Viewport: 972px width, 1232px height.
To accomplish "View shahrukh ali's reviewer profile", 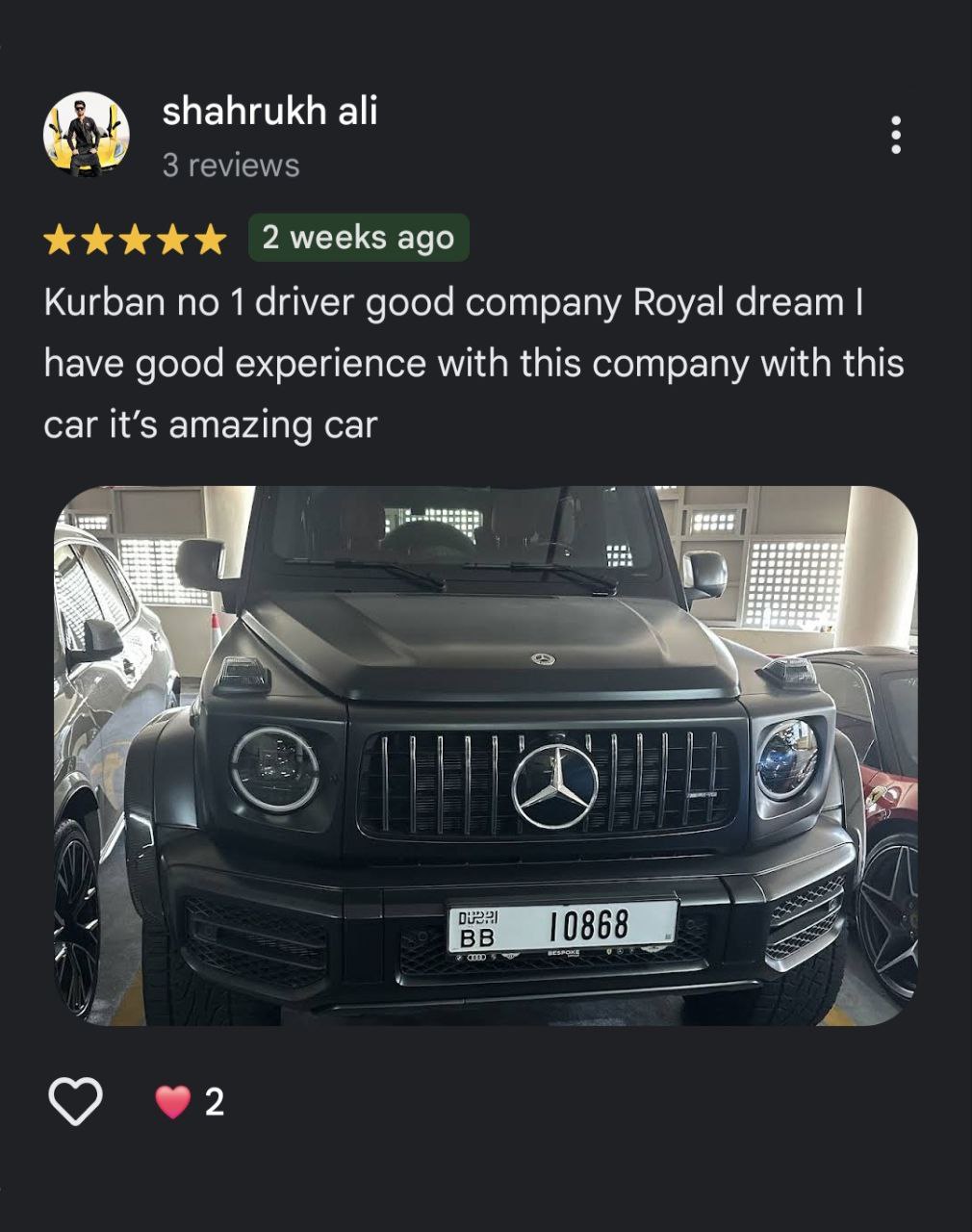I will click(269, 112).
